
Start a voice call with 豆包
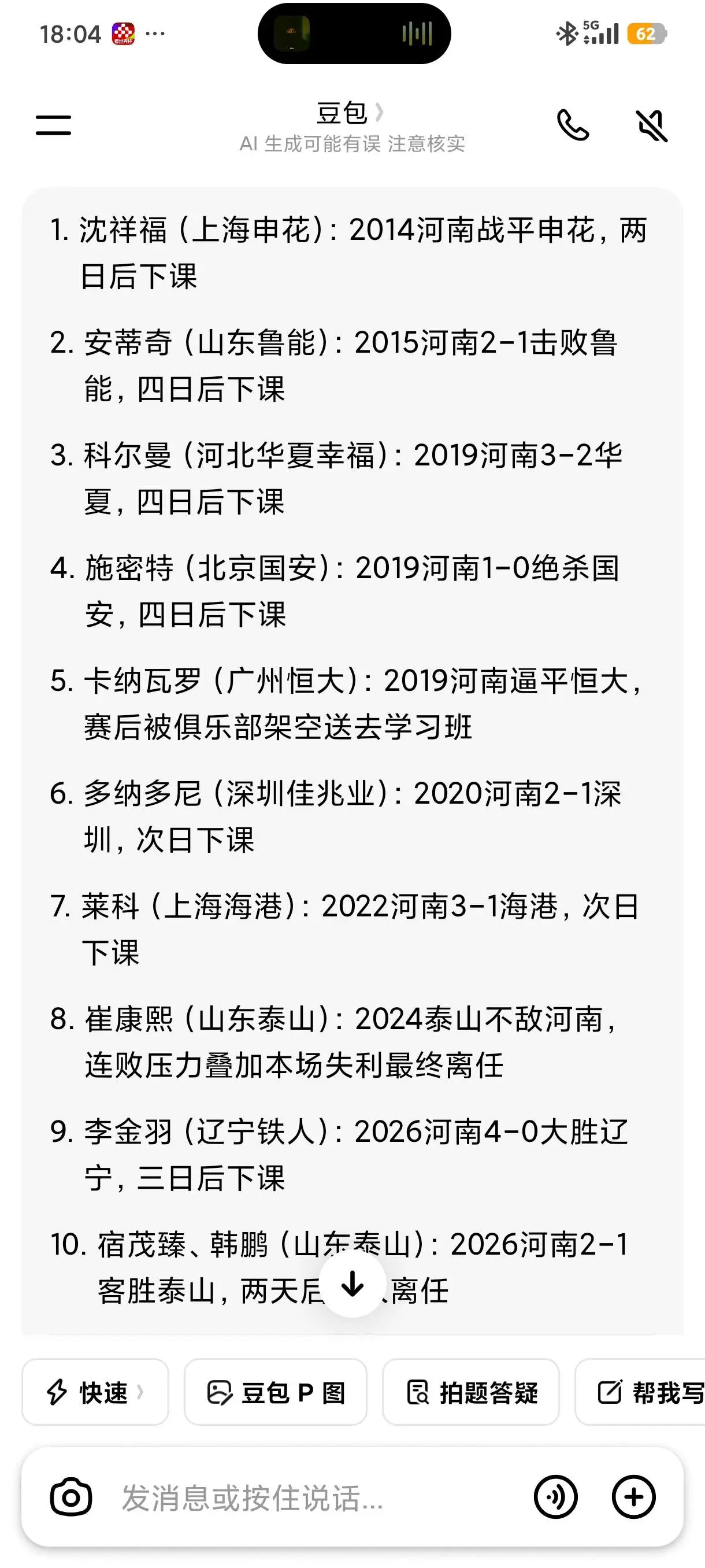click(x=573, y=125)
